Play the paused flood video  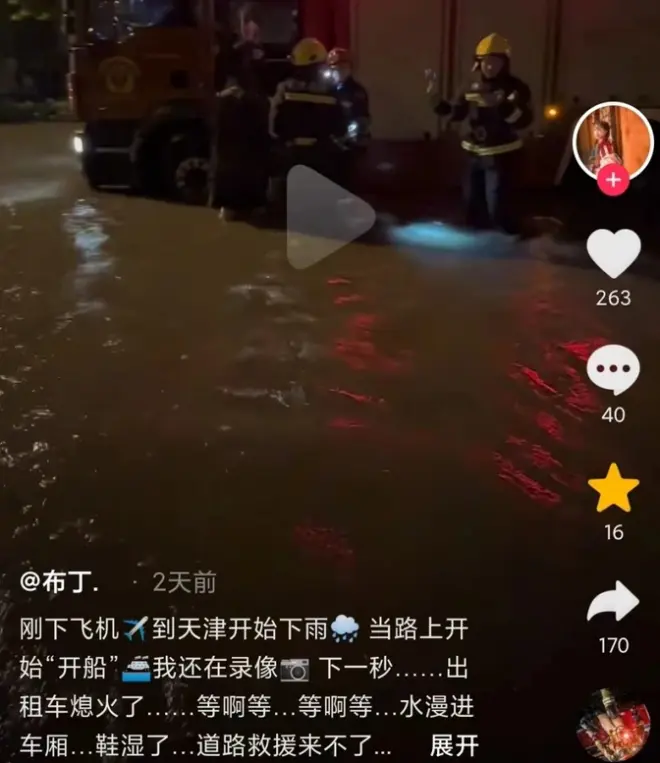[x=330, y=217]
